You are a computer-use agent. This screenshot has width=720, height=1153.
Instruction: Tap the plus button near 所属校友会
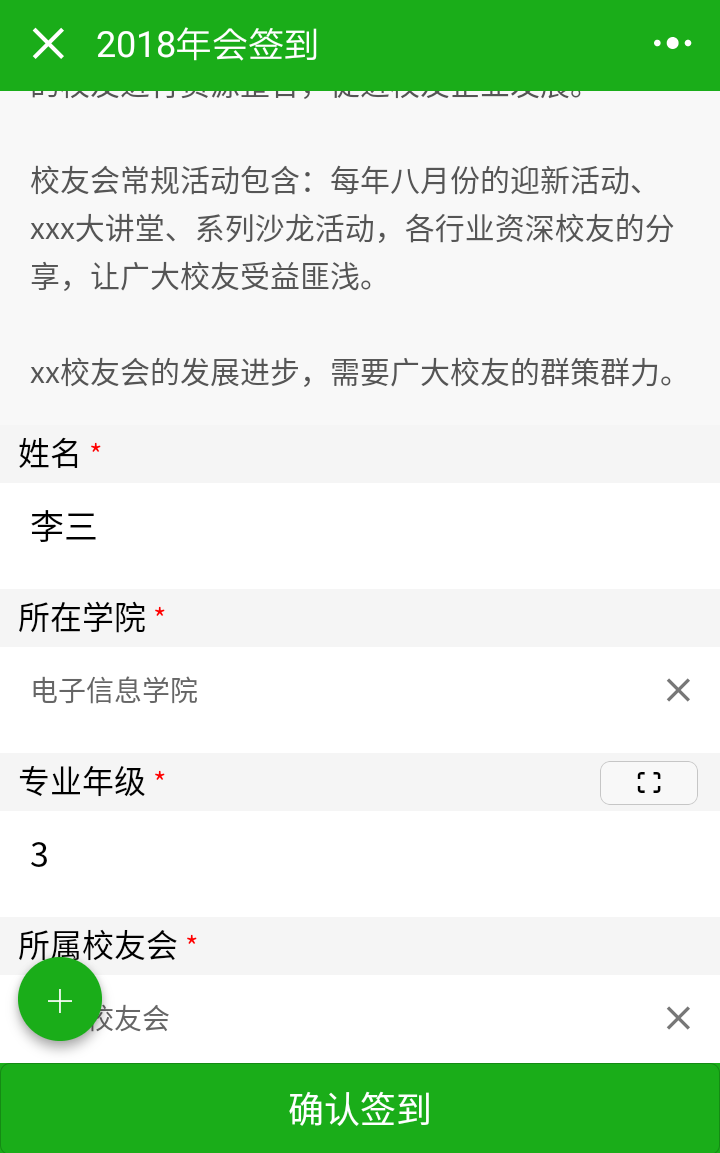(x=59, y=999)
